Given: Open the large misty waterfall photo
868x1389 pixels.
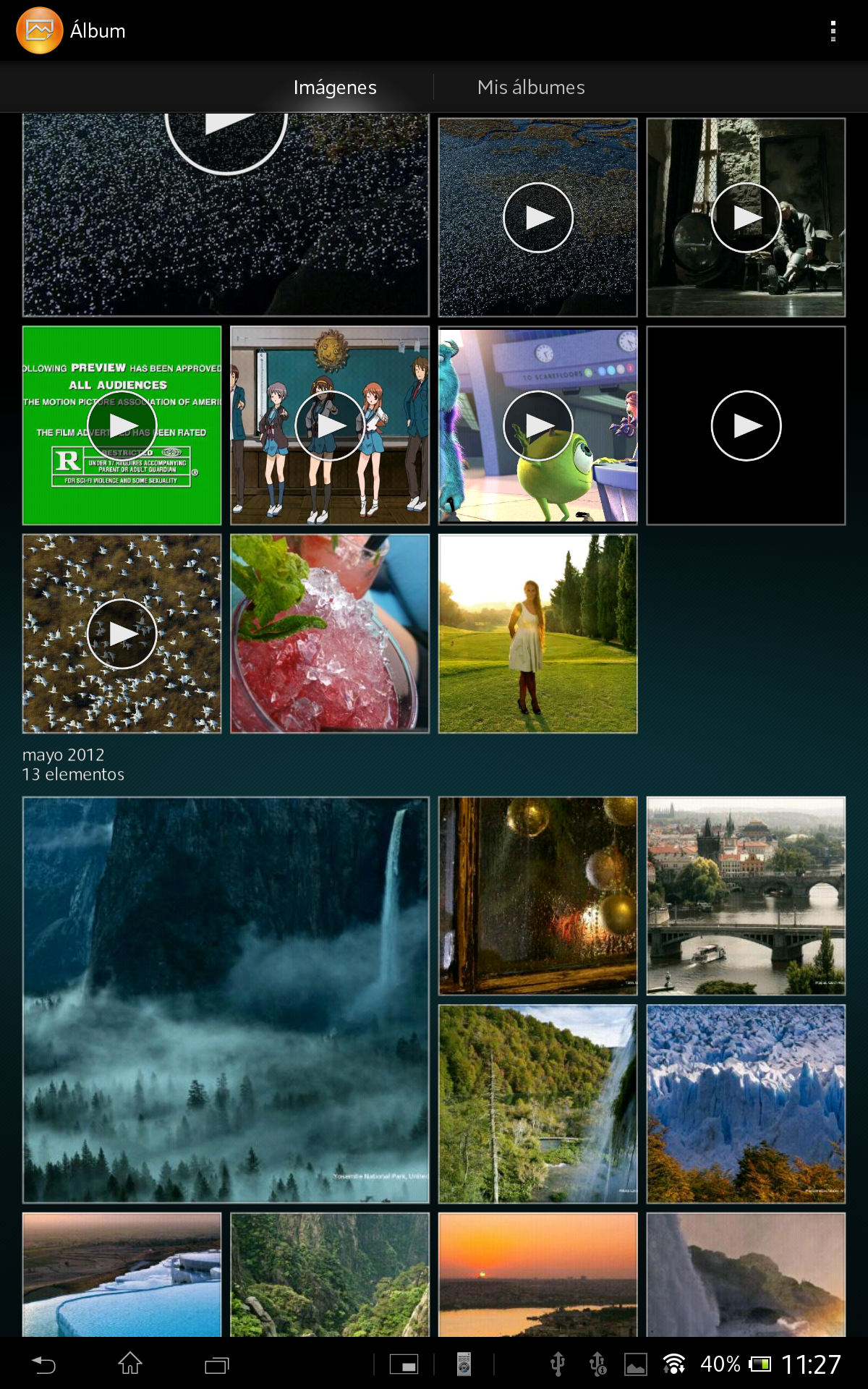Looking at the screenshot, I should 226,1000.
